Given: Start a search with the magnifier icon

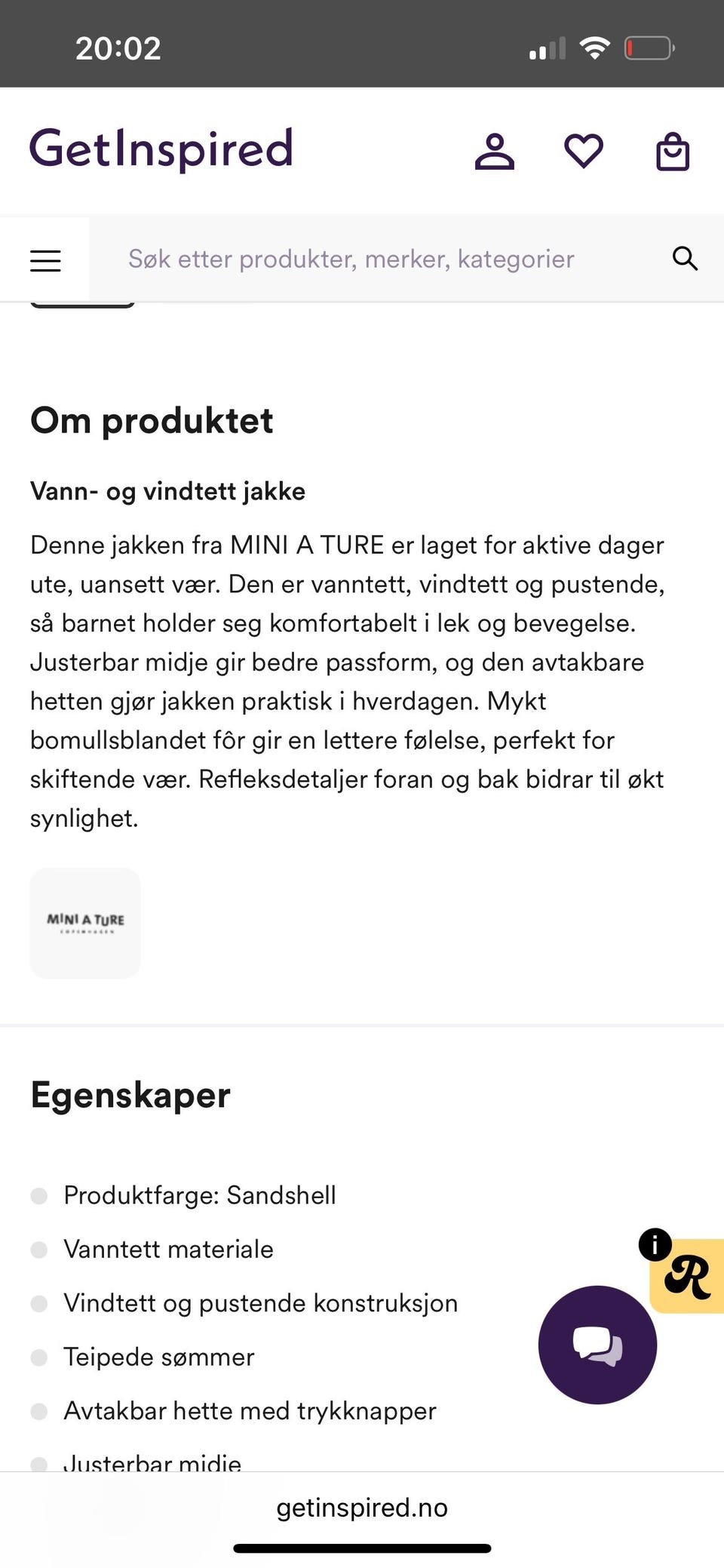Looking at the screenshot, I should (x=685, y=258).
